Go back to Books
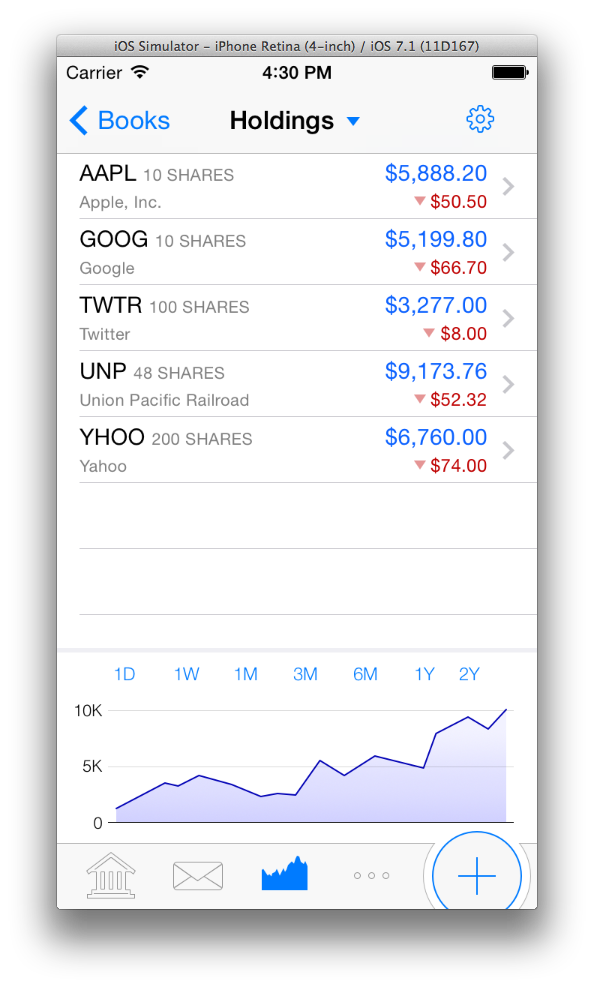The height and width of the screenshot is (988, 594). [120, 120]
